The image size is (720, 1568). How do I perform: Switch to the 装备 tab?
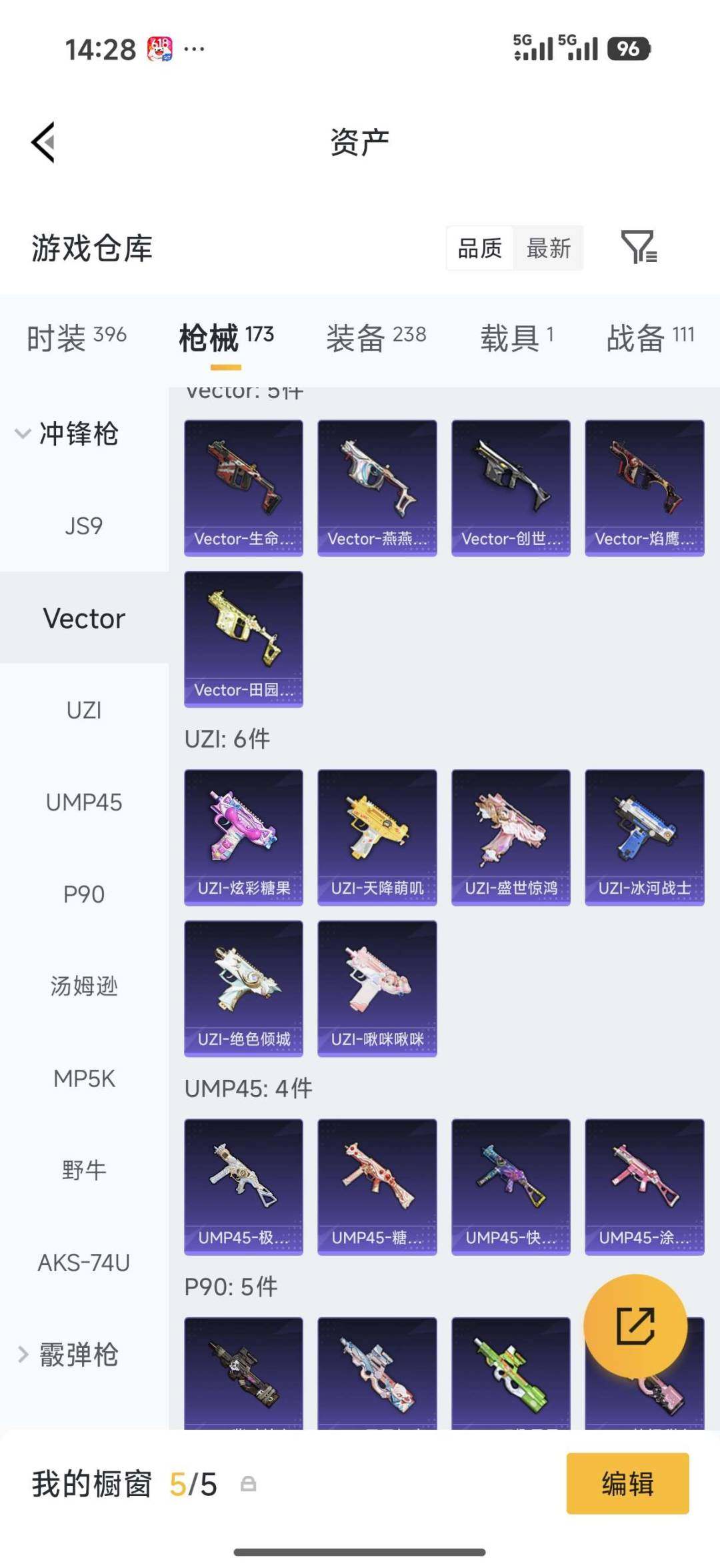[x=376, y=337]
